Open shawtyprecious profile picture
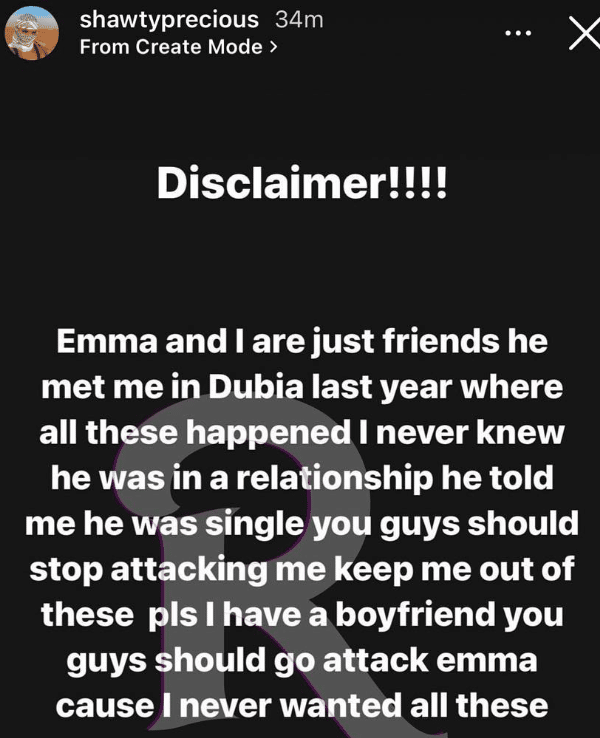This screenshot has height=738, width=600. (34, 34)
